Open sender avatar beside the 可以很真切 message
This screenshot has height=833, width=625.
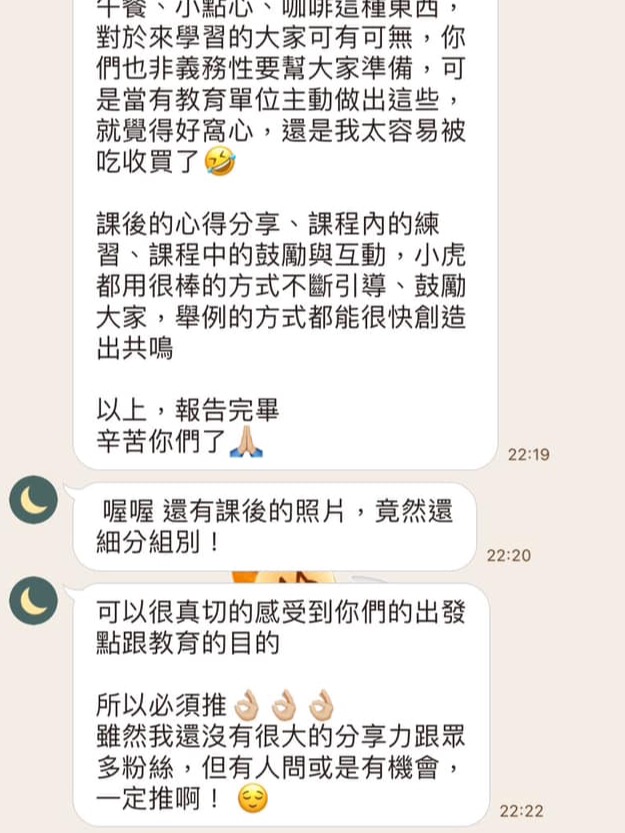pos(34,601)
